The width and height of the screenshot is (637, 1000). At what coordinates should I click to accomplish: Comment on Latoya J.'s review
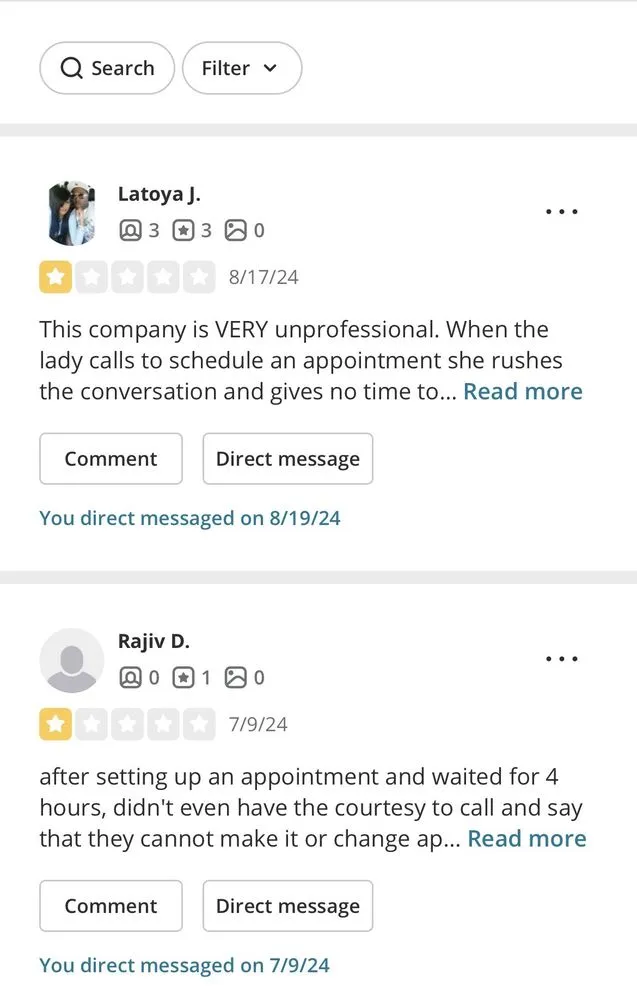(111, 459)
